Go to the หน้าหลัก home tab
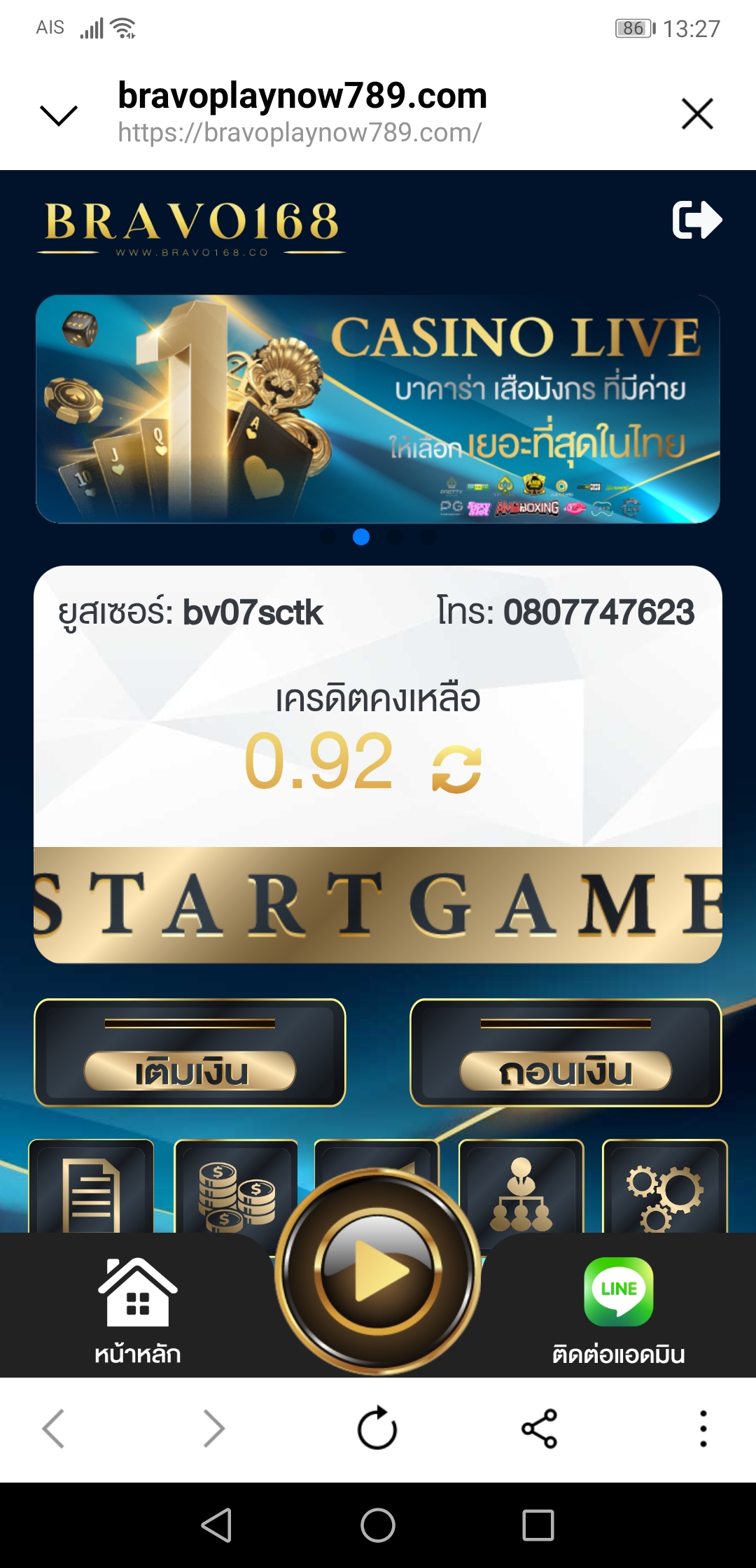Image resolution: width=756 pixels, height=1568 pixels. [138, 1310]
